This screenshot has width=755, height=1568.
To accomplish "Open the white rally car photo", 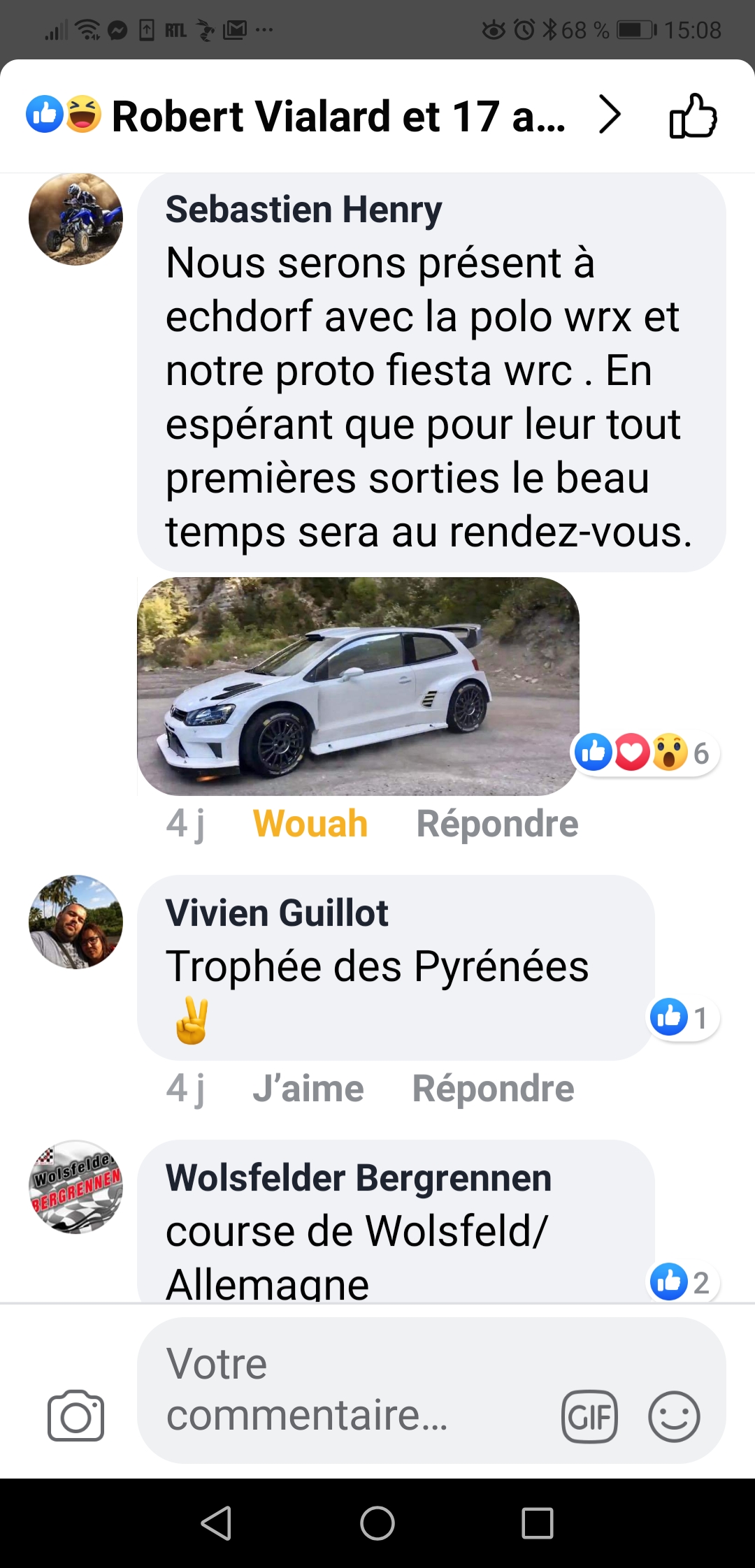I will click(358, 686).
